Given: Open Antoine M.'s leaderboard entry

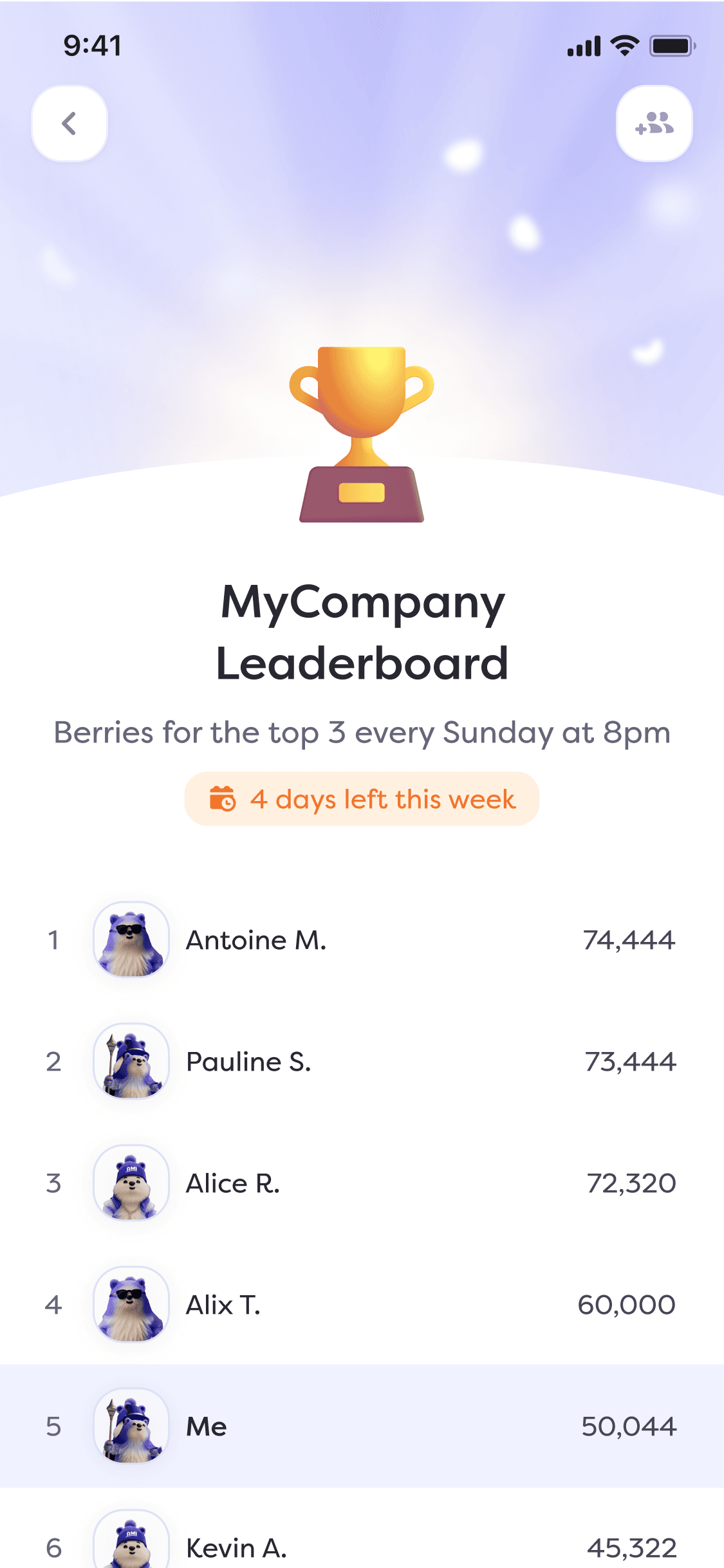Looking at the screenshot, I should coord(360,940).
